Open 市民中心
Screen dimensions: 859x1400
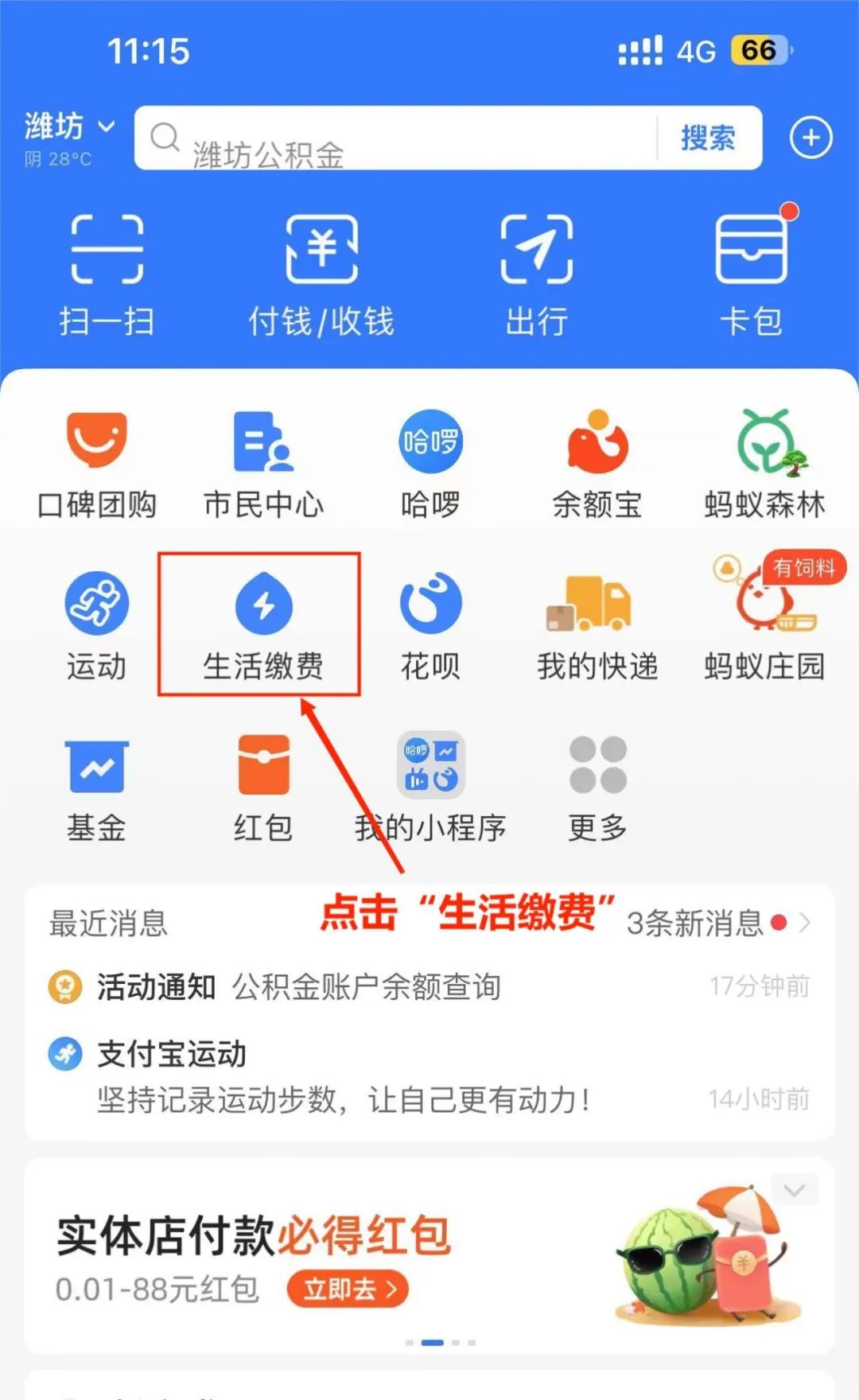263,465
